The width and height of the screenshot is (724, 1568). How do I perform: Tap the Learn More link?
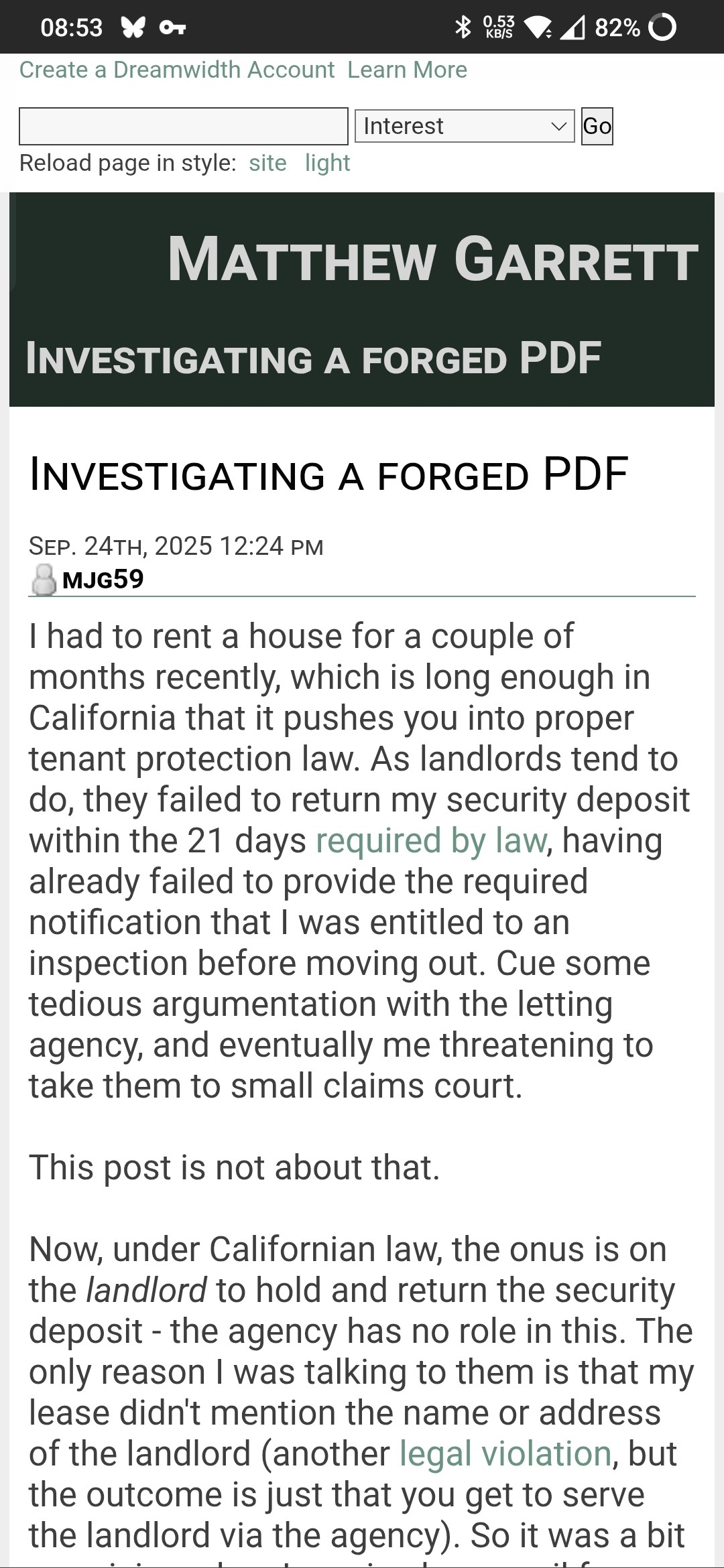tap(407, 70)
